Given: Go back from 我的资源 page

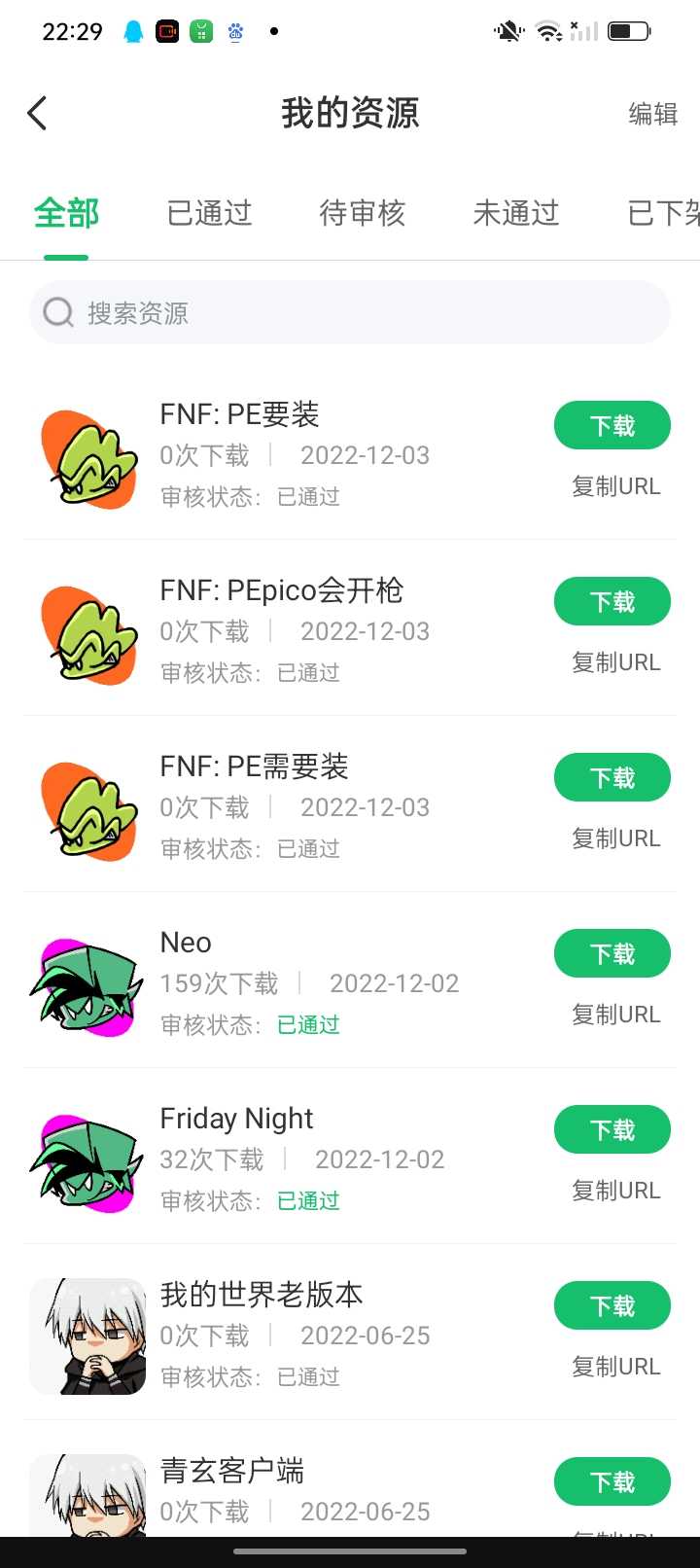Looking at the screenshot, I should point(37,114).
